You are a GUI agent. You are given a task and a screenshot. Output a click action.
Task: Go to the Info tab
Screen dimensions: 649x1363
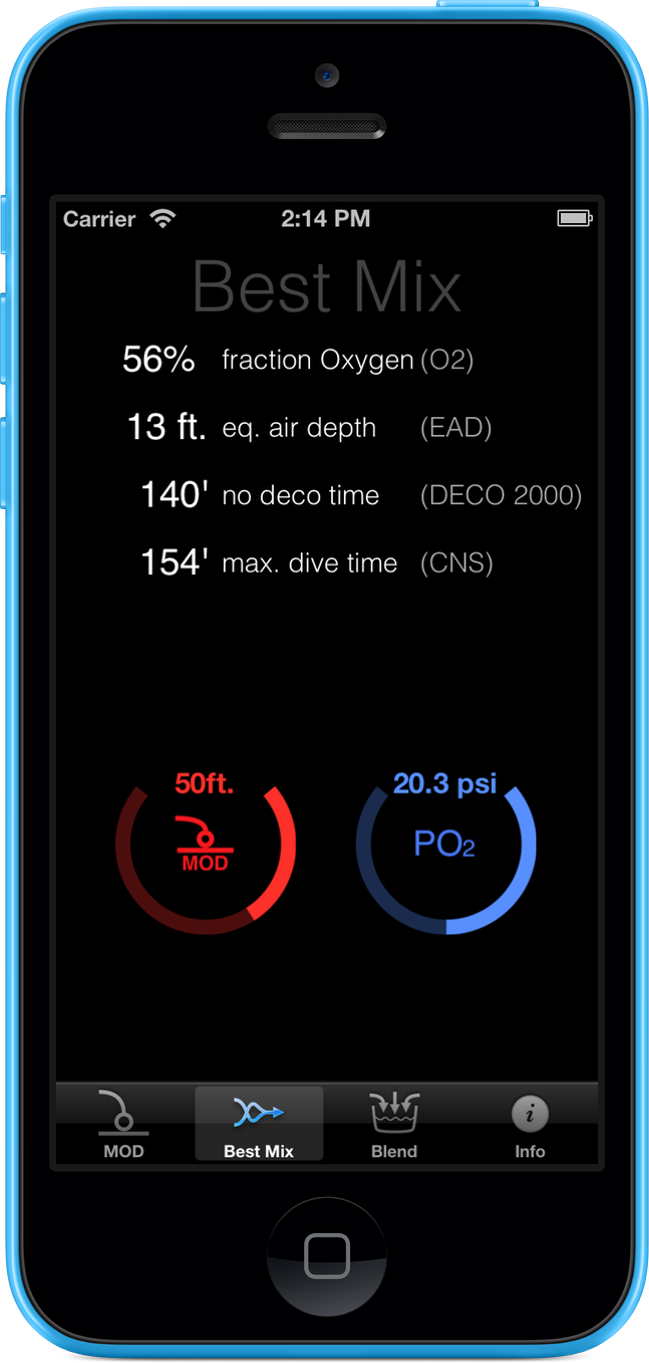tap(530, 1124)
